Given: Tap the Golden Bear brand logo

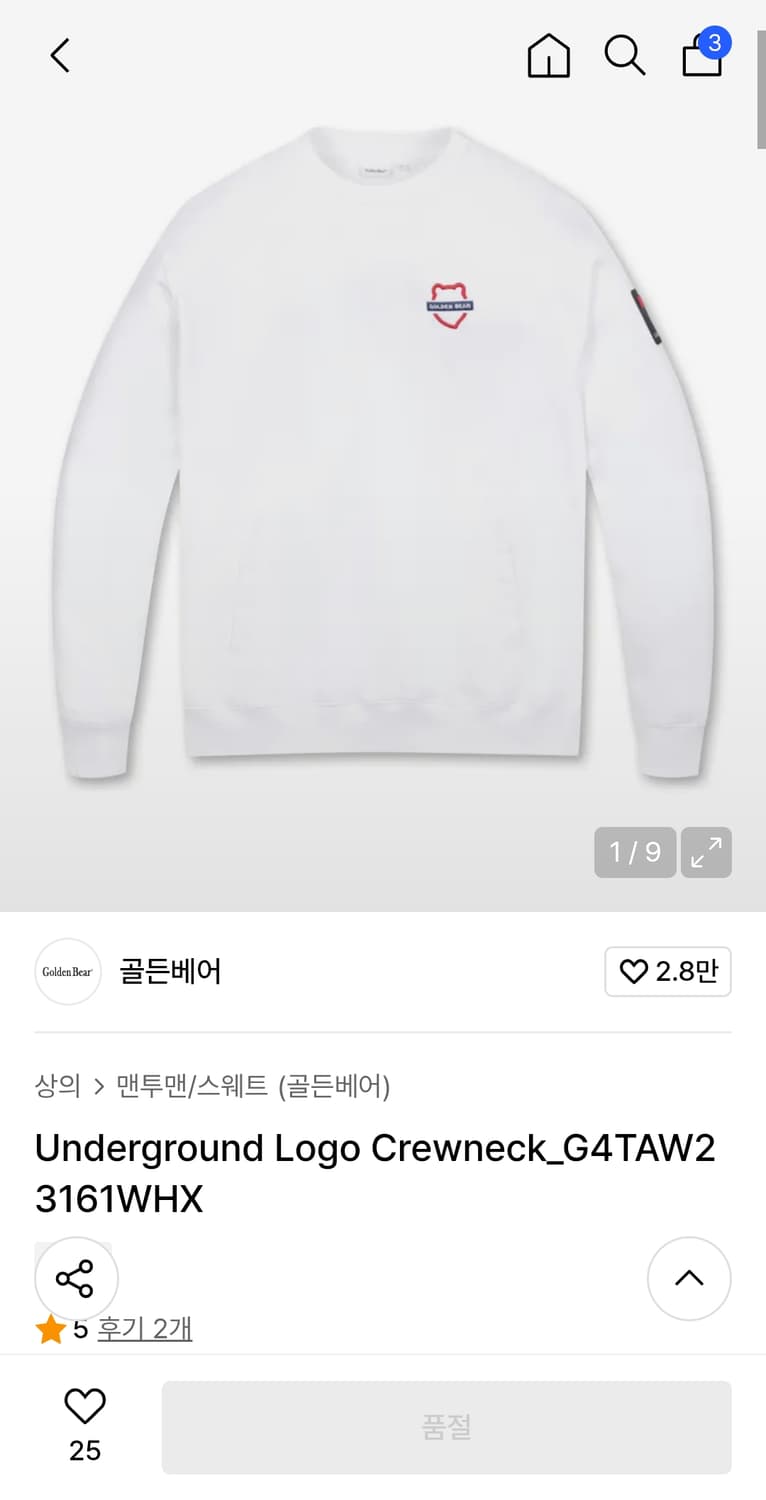Looking at the screenshot, I should (67, 971).
